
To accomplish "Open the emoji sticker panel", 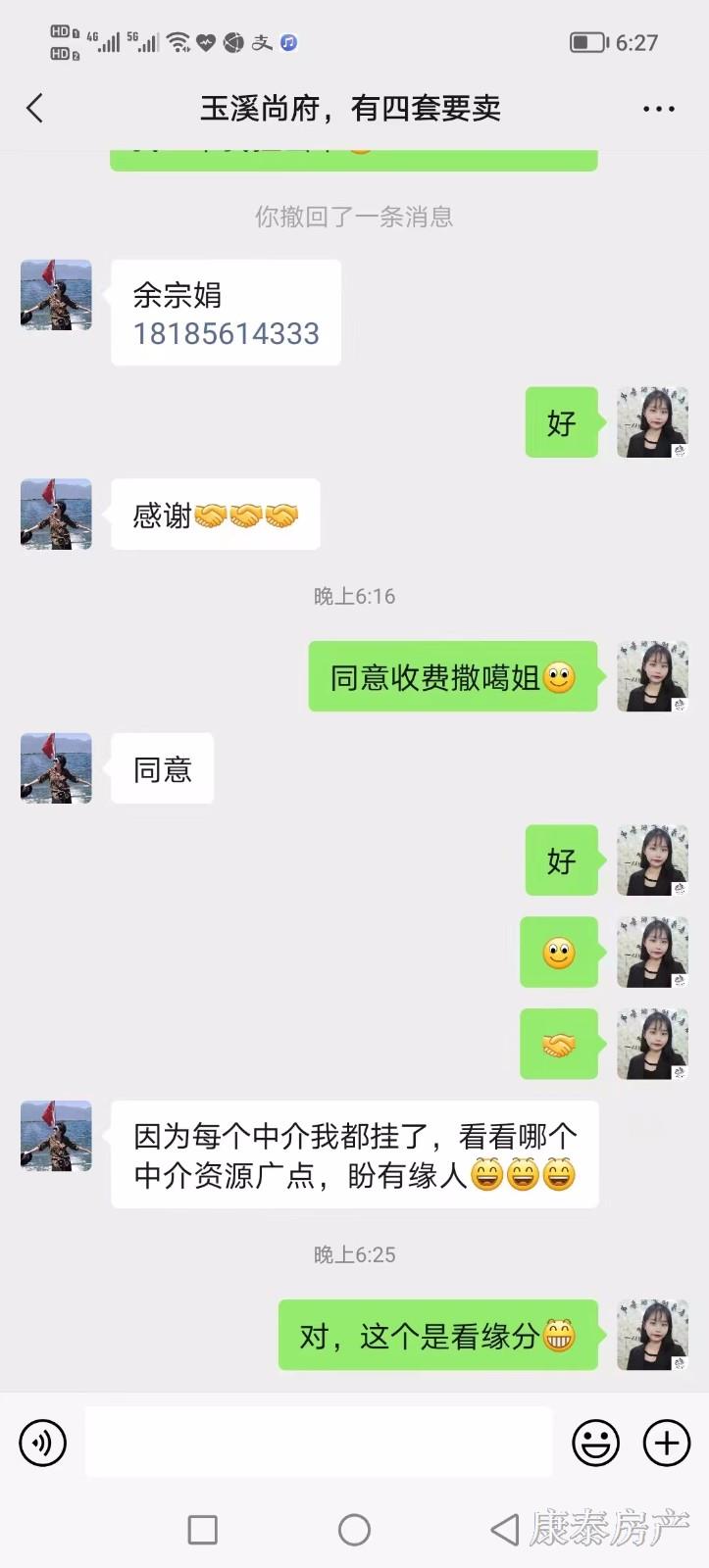I will click(x=595, y=1443).
